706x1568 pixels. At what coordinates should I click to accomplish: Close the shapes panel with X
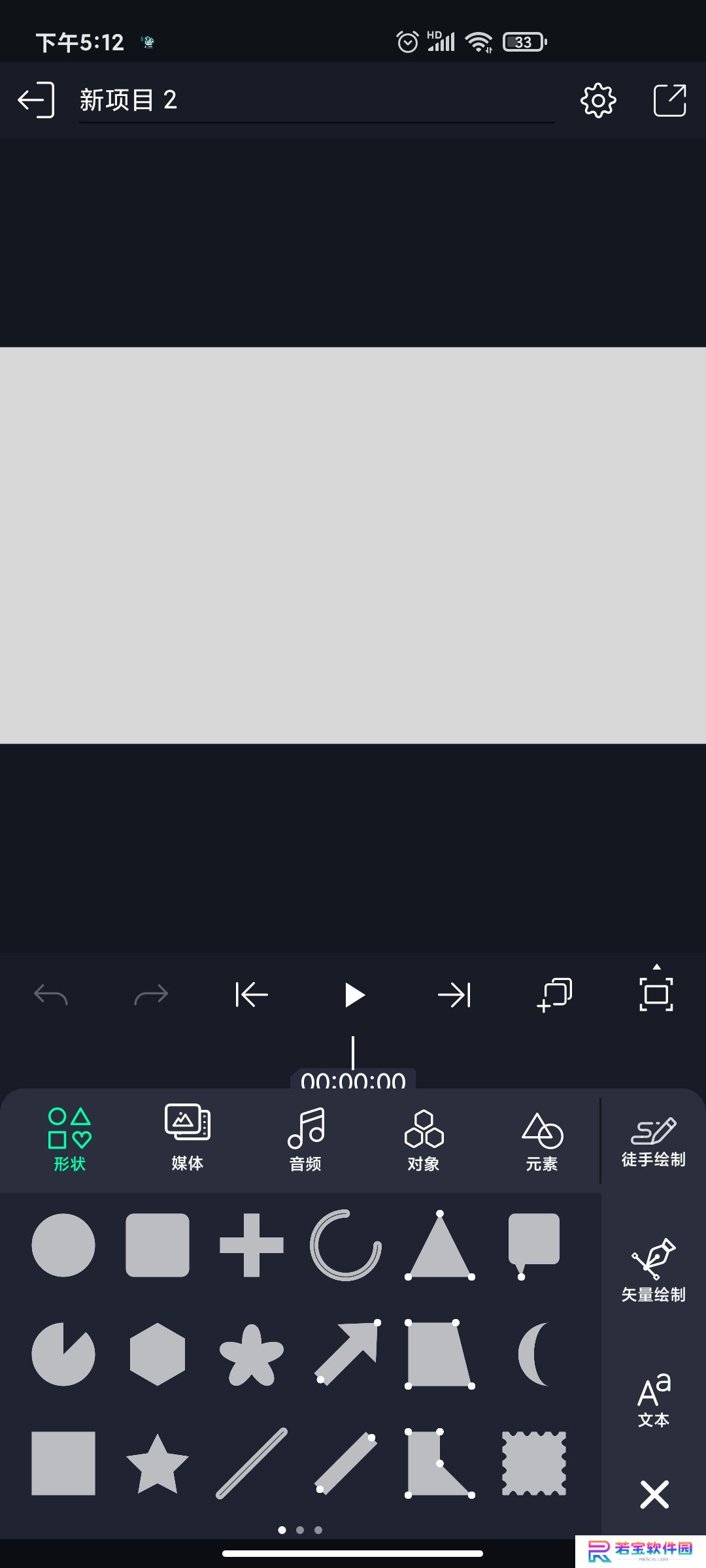click(x=654, y=1494)
